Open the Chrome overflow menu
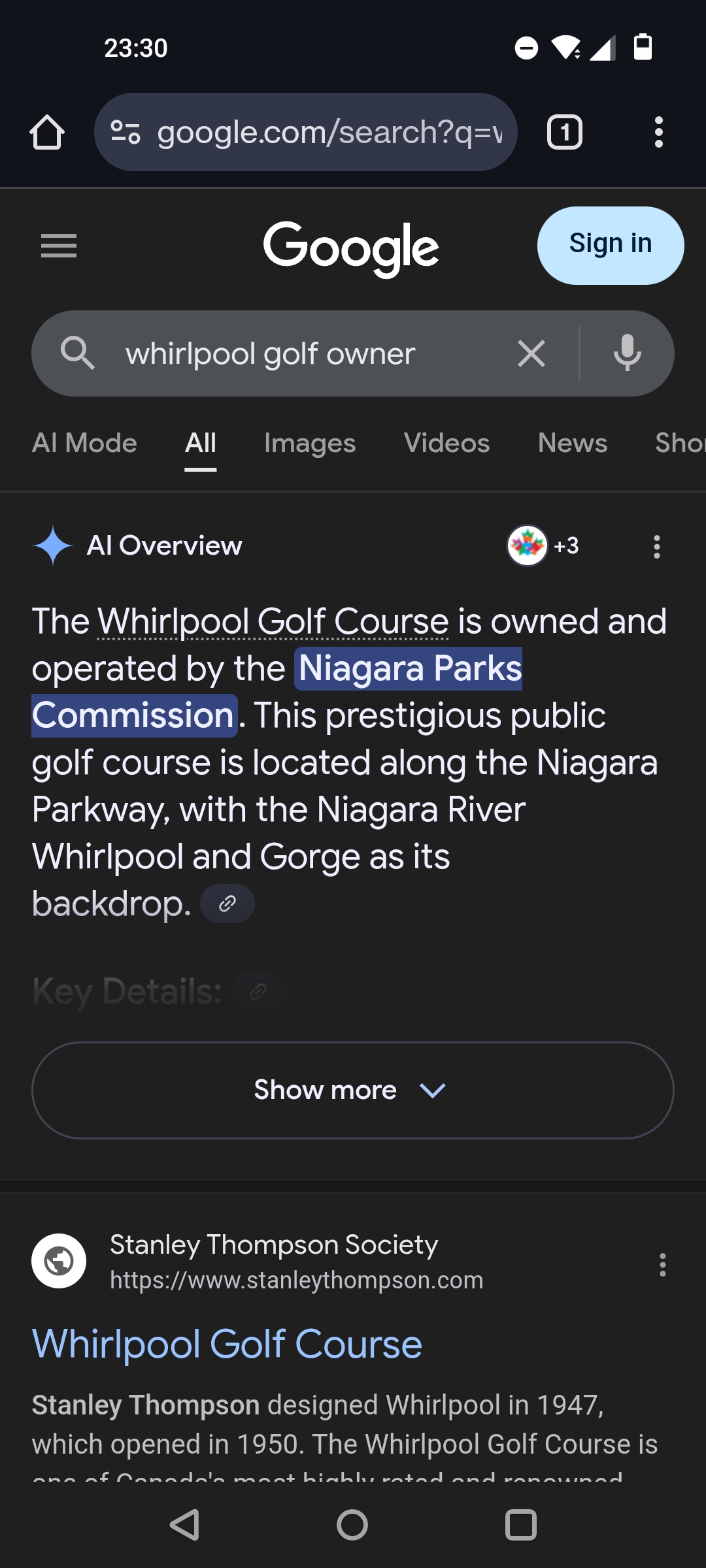 pyautogui.click(x=658, y=132)
